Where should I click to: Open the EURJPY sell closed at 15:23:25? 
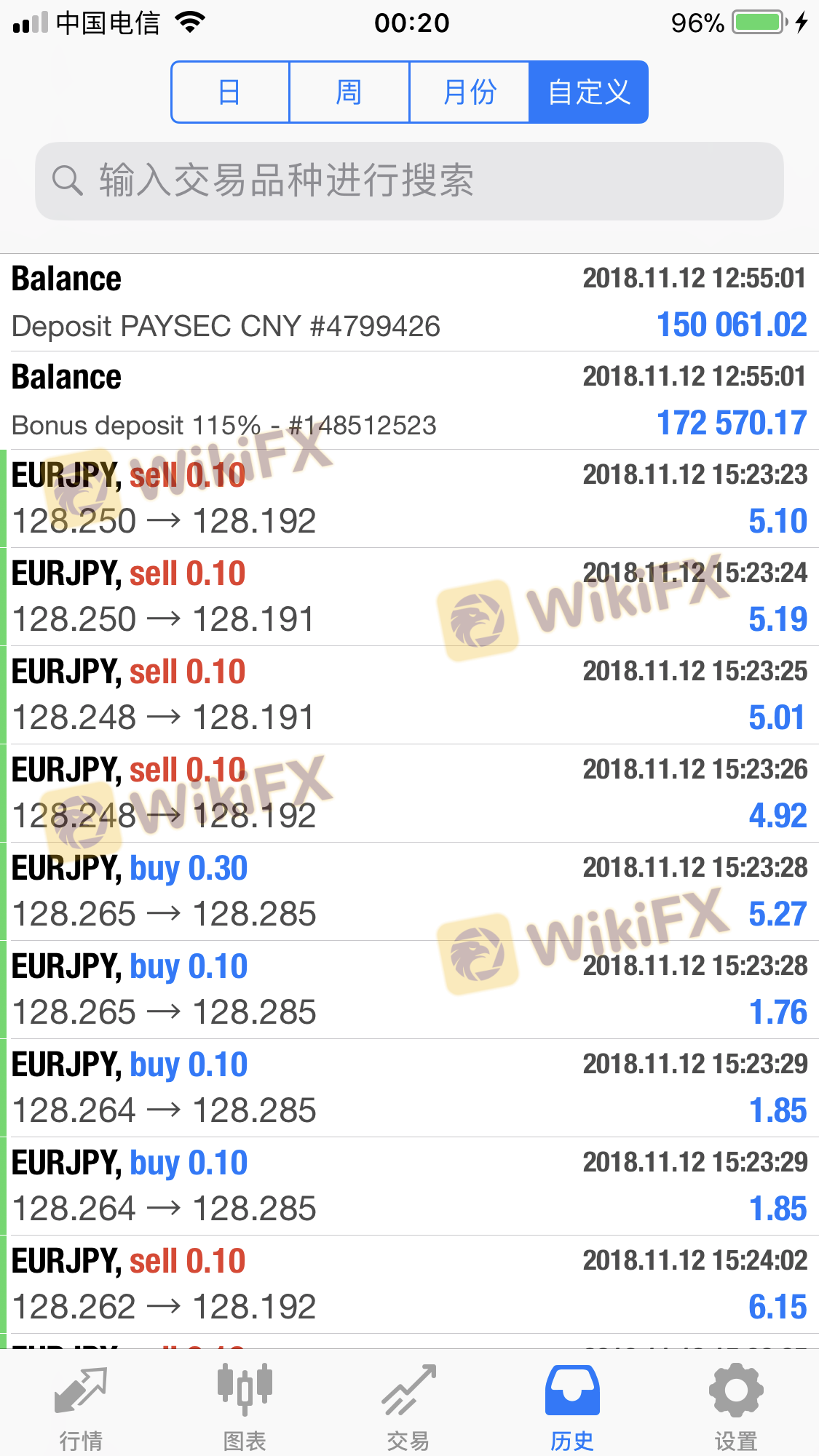[x=409, y=695]
